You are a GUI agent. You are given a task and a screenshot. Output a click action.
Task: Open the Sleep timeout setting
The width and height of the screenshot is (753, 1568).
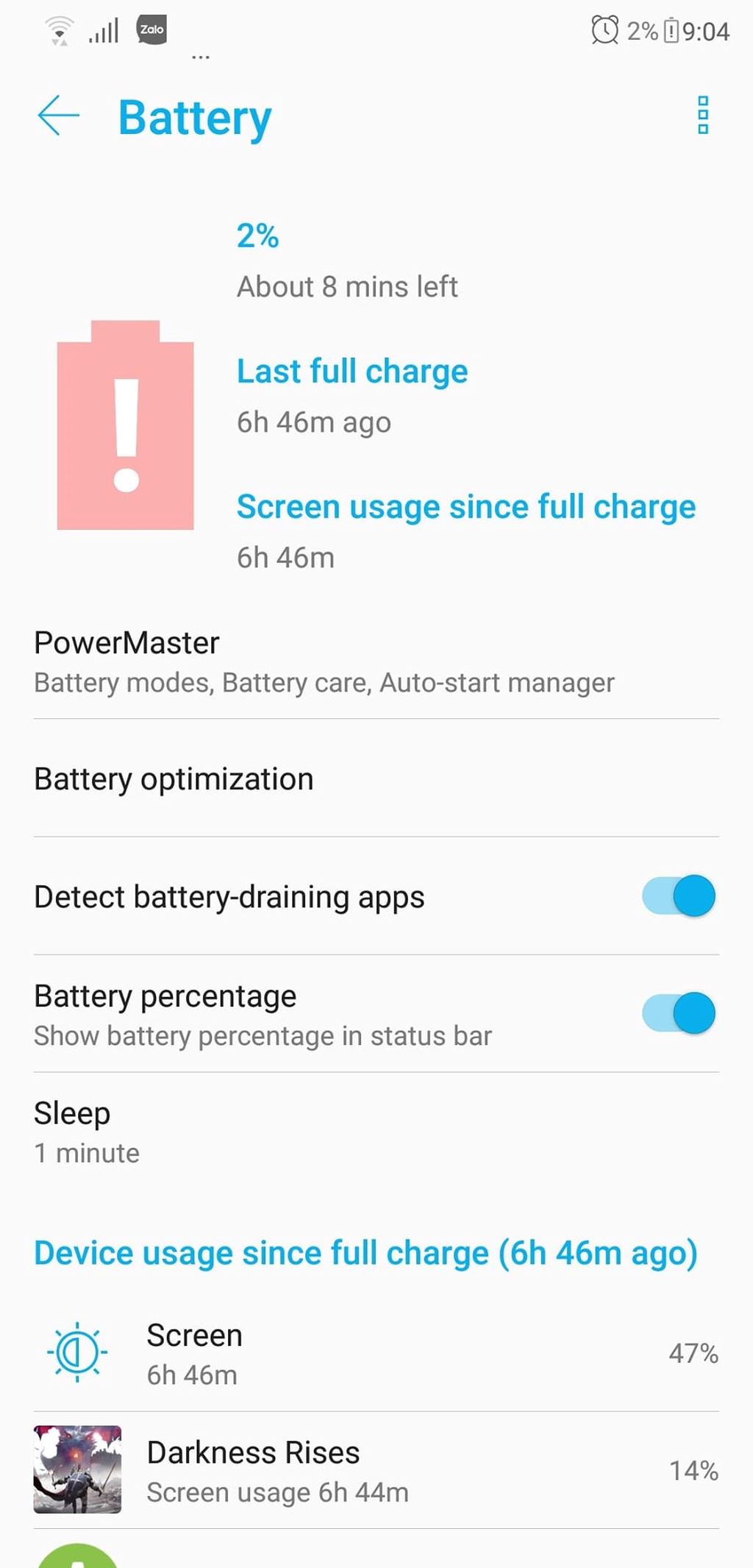click(x=376, y=1132)
